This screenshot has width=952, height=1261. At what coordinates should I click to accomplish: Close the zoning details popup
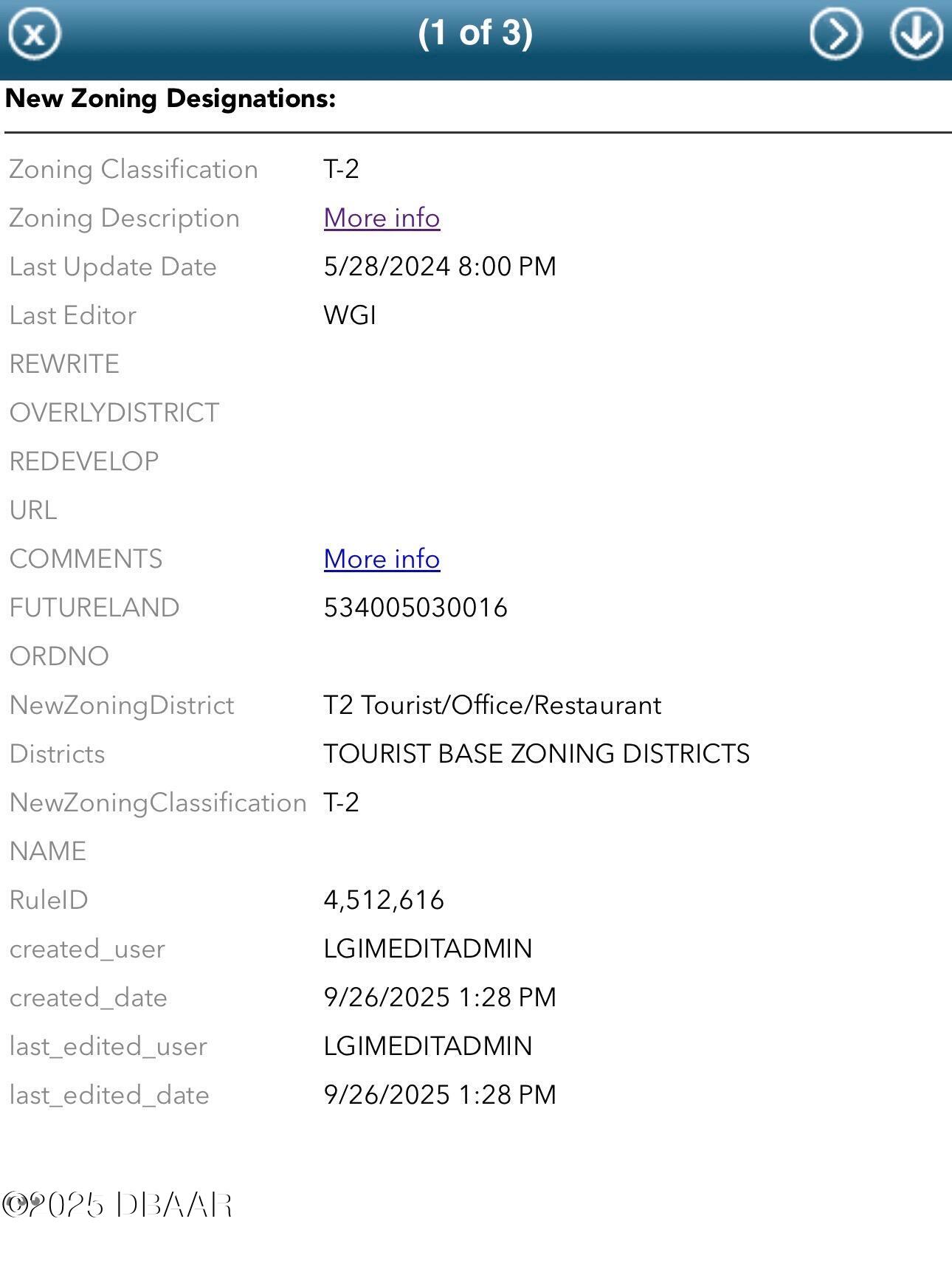[34, 34]
